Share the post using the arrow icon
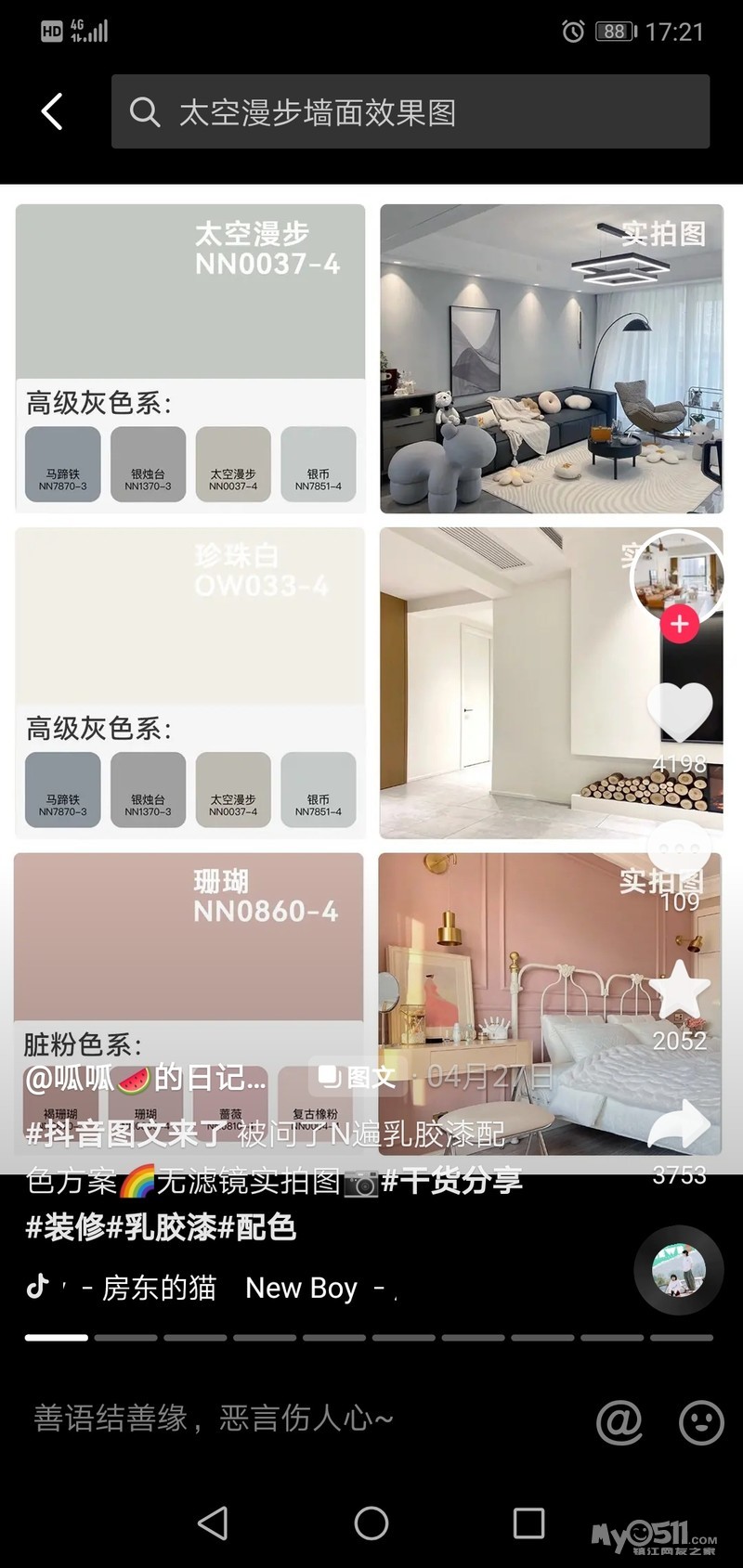The height and width of the screenshot is (1568, 743). 679,1126
